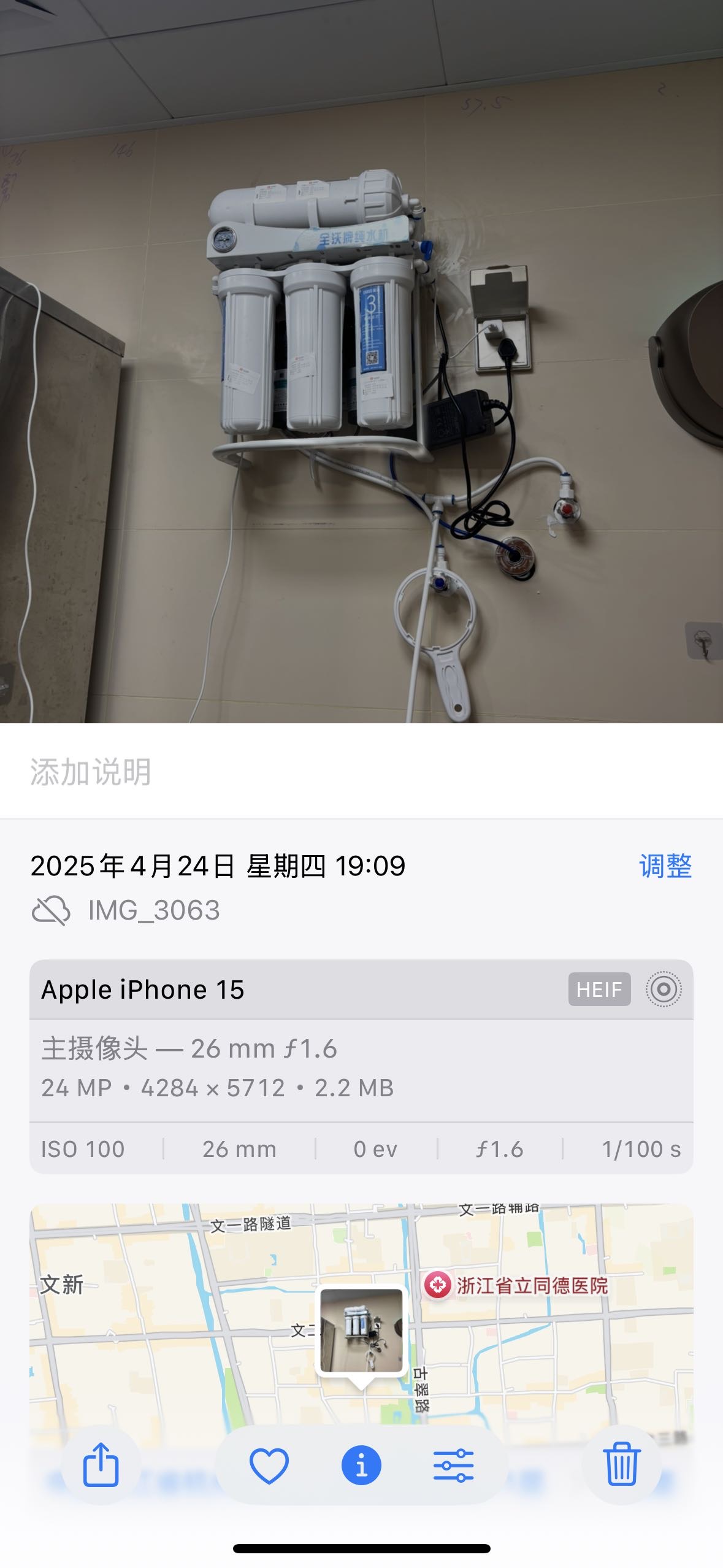Open the edit adjustments sliders icon
Screen dimensions: 723x1568
tap(454, 1466)
